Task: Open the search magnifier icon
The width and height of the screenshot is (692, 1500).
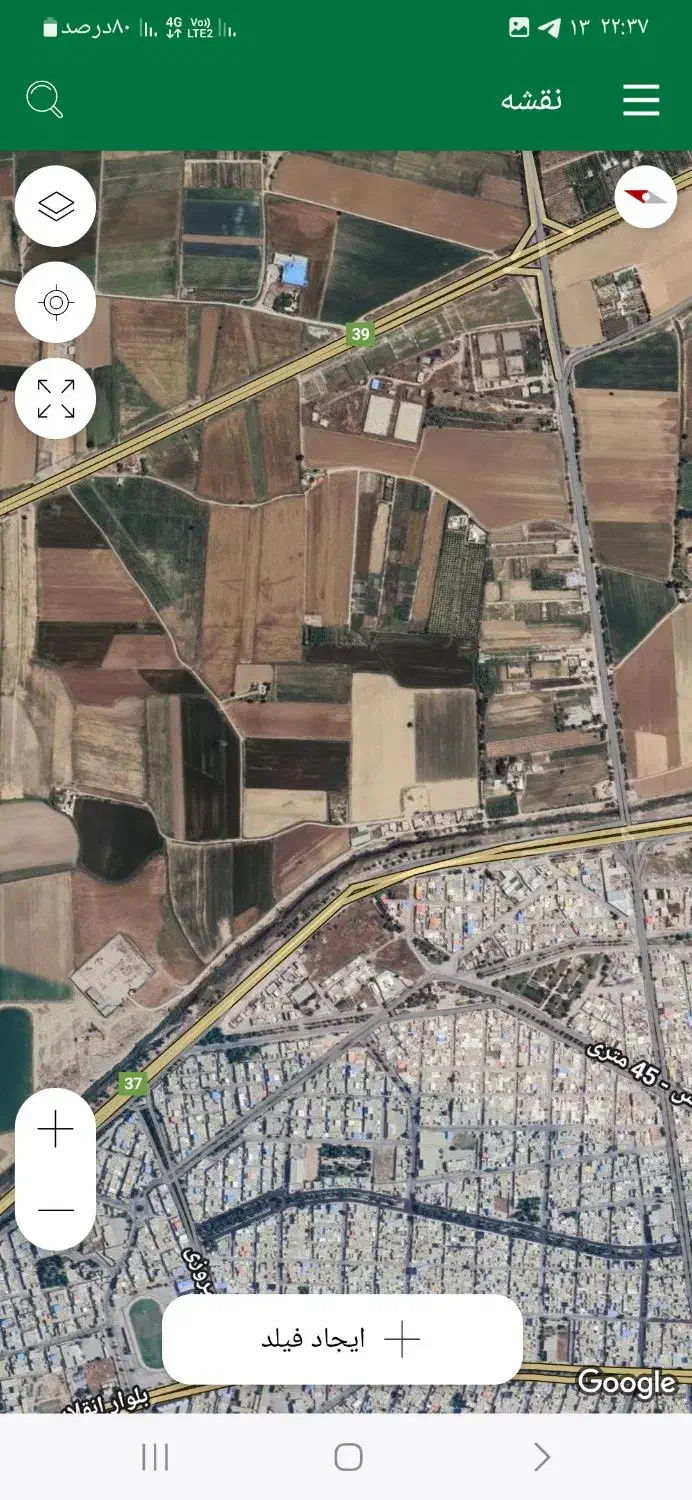Action: click(44, 100)
